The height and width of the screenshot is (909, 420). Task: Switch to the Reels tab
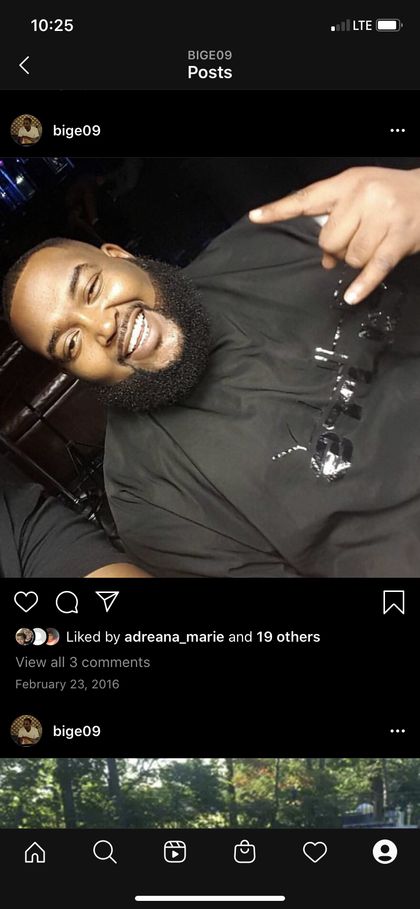pos(175,852)
